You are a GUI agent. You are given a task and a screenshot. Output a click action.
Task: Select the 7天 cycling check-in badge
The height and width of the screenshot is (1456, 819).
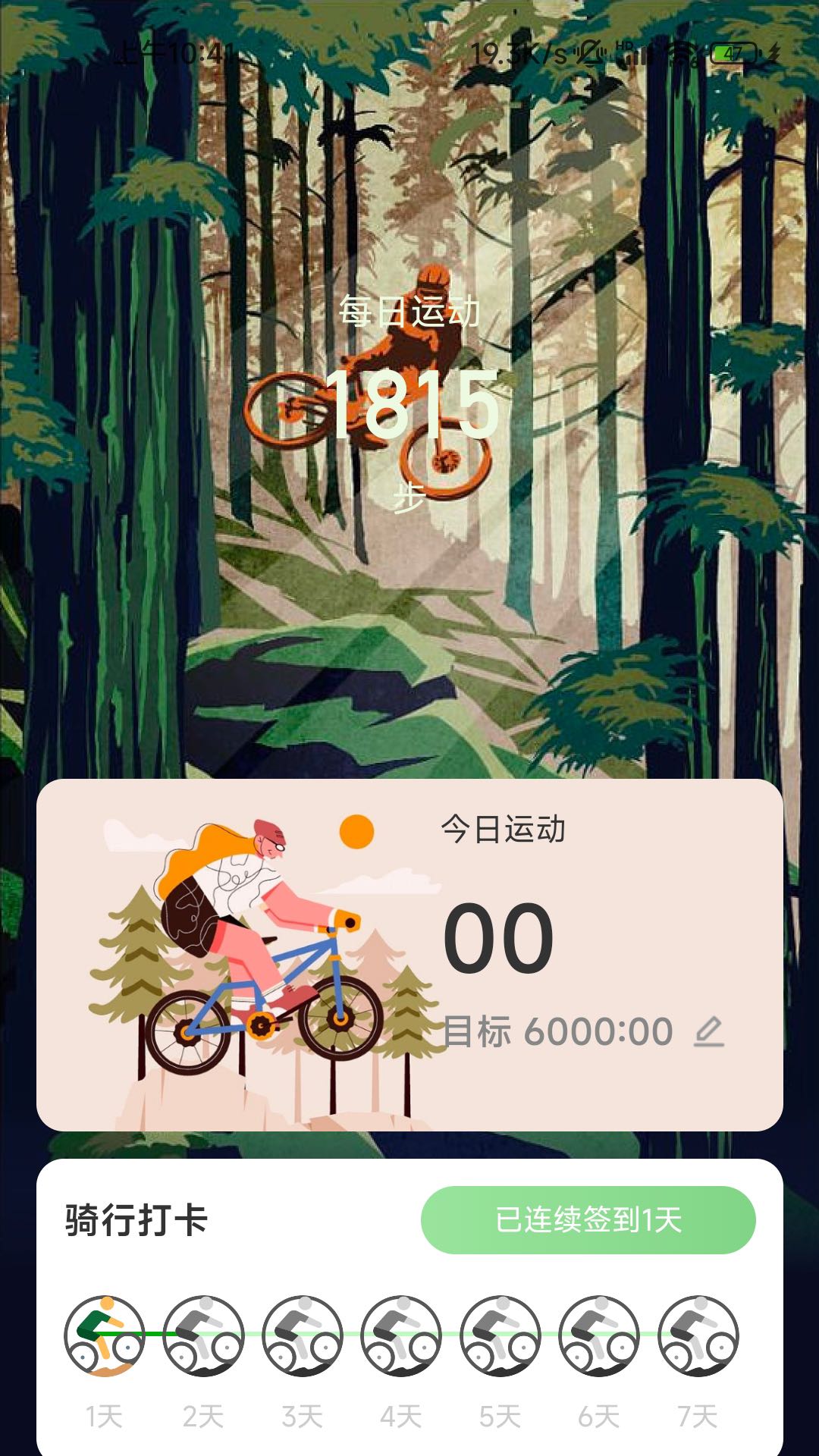(x=698, y=1336)
